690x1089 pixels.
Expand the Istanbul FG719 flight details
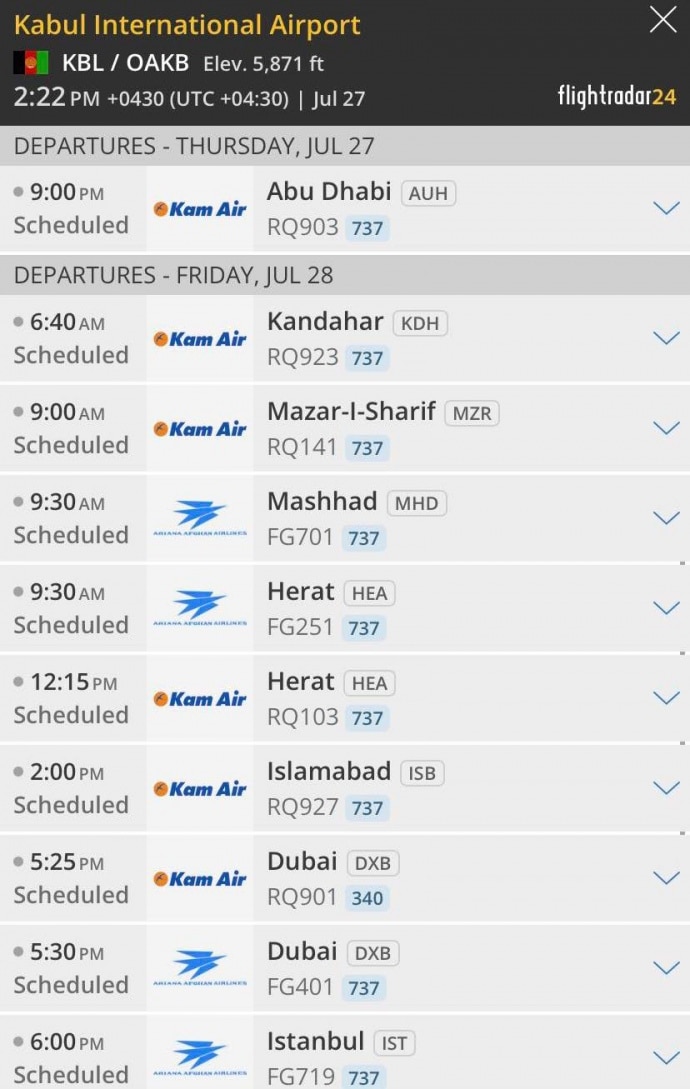[666, 1058]
